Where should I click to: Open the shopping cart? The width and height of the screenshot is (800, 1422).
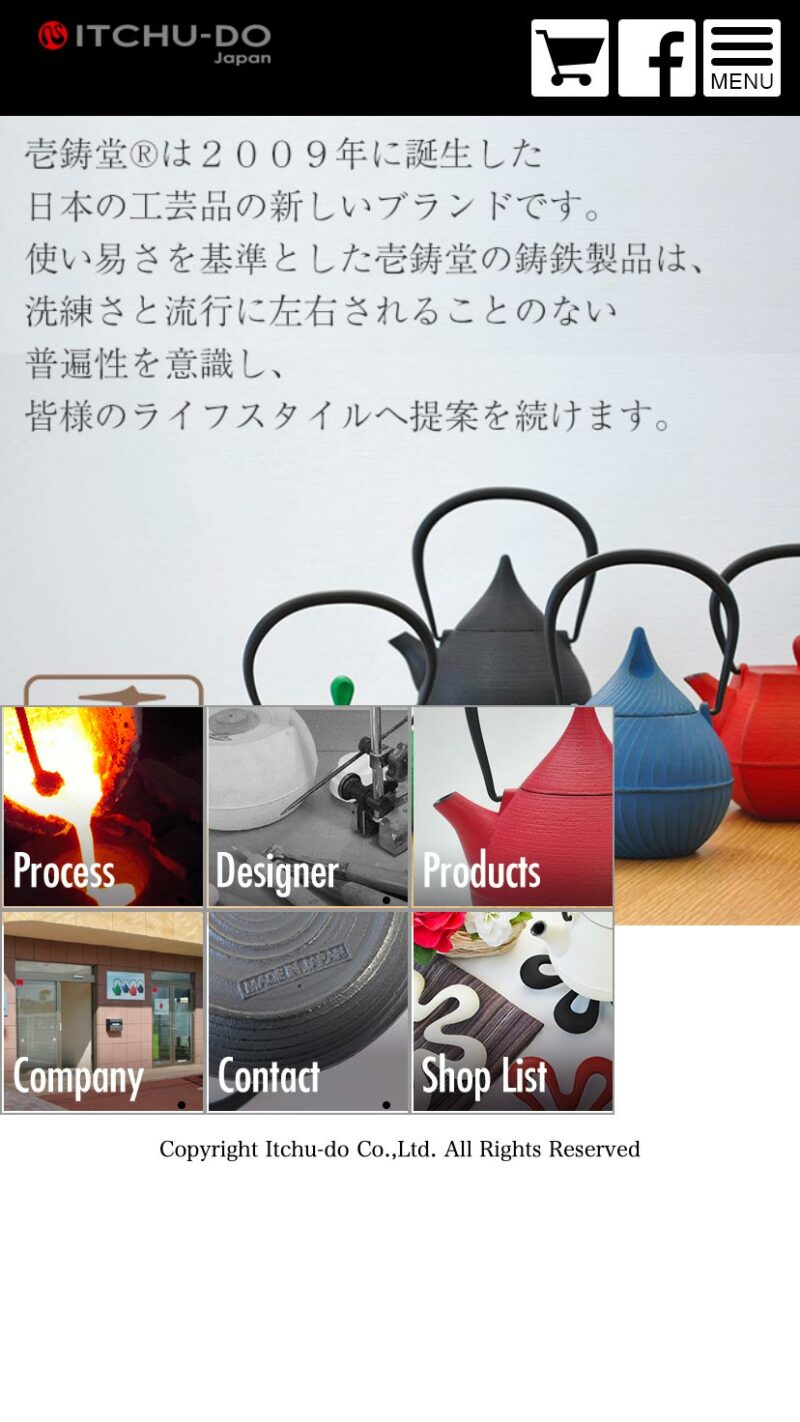point(569,58)
